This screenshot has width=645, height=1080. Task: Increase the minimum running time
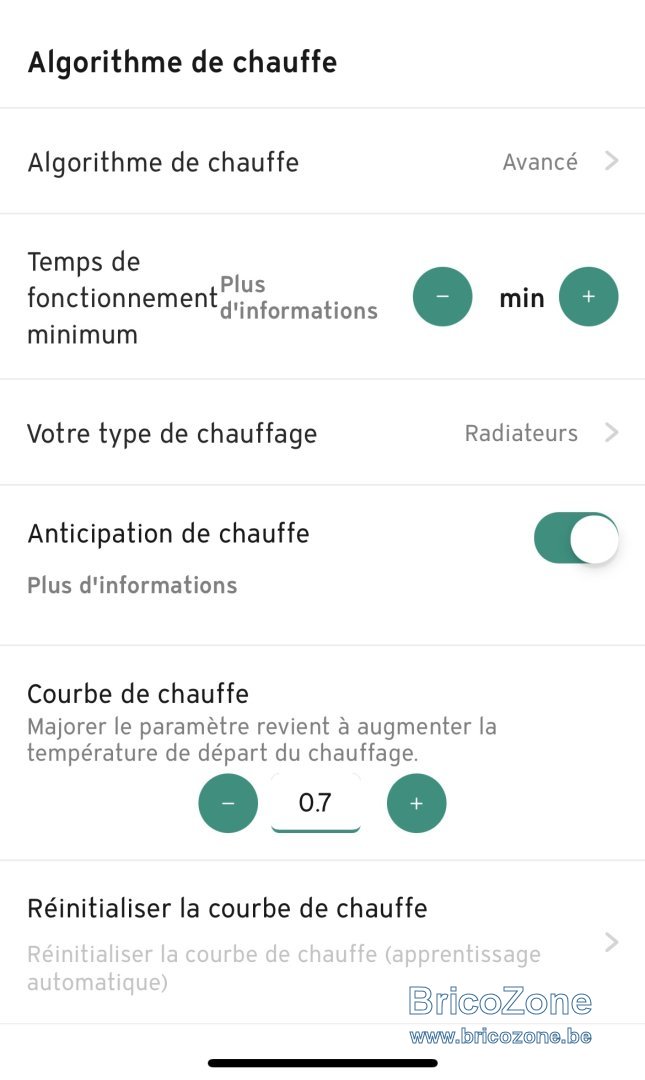(x=588, y=296)
